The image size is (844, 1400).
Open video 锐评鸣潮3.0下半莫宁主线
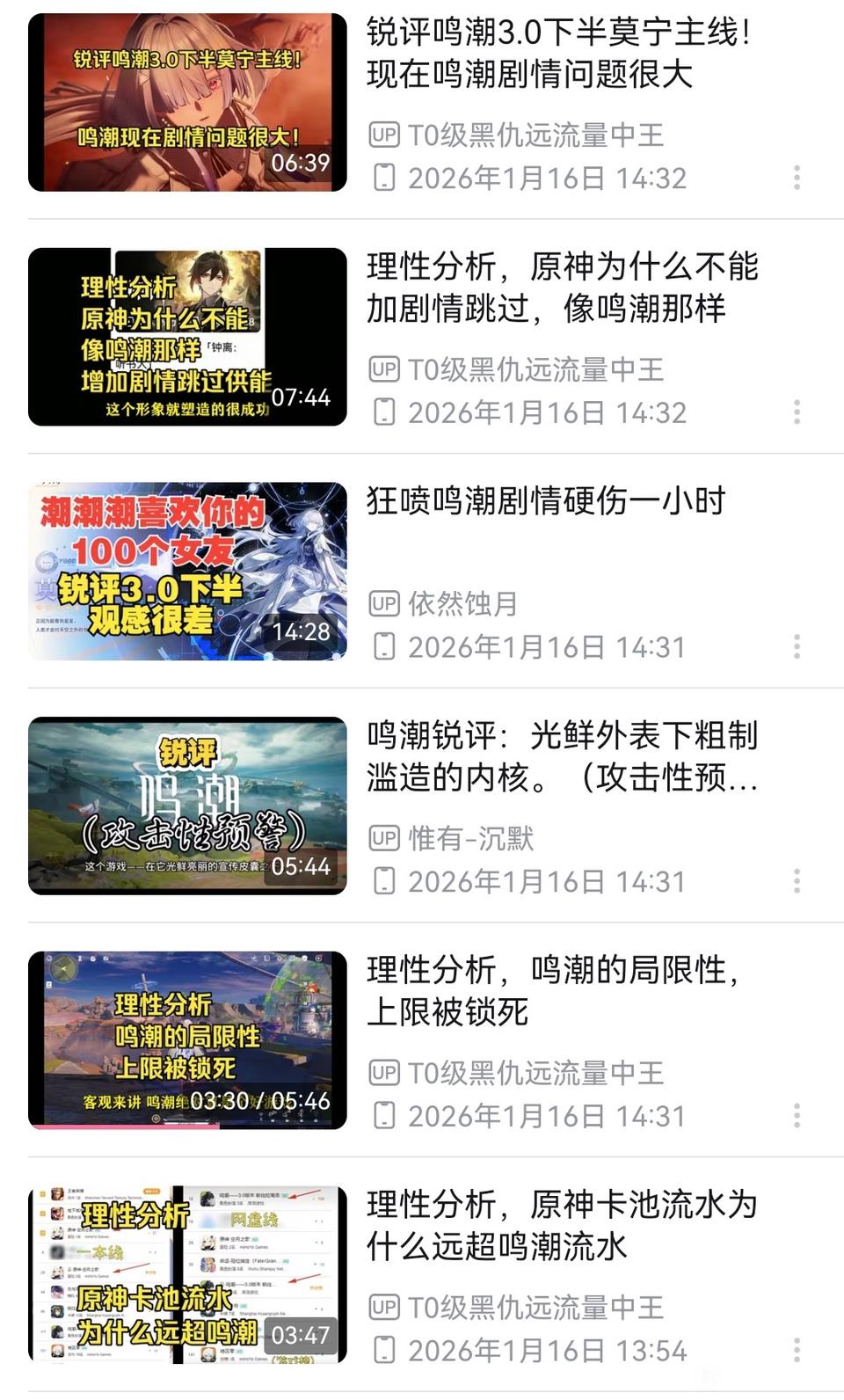187,102
